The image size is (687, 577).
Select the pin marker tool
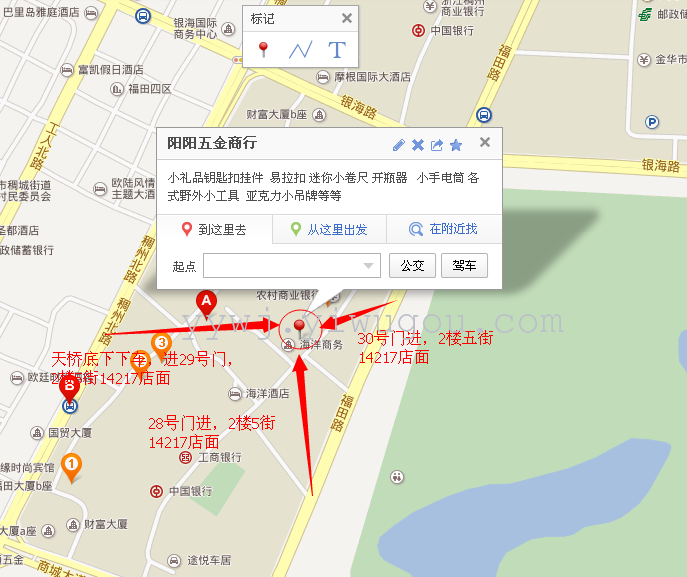point(263,49)
